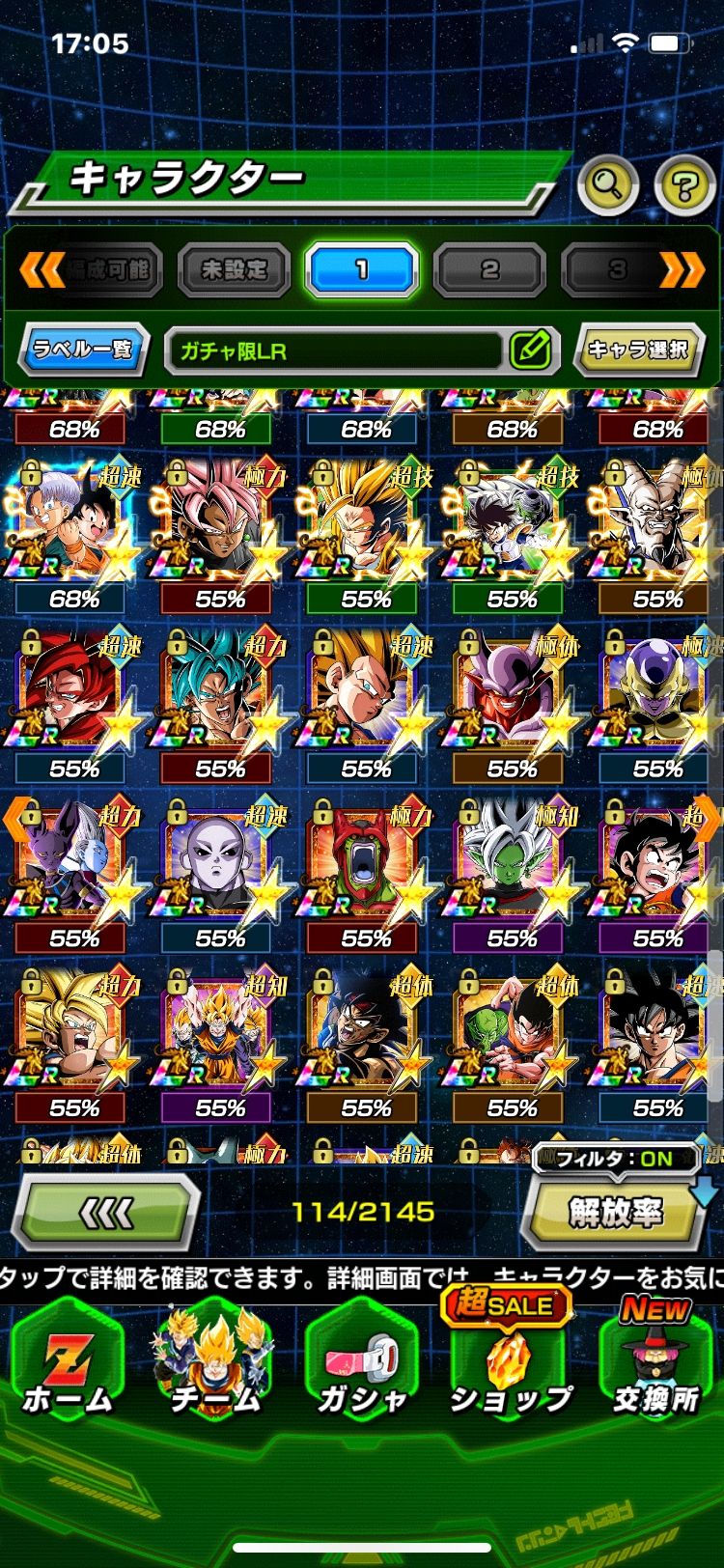Image resolution: width=724 pixels, height=1568 pixels.
Task: Tap the キャラ選択 button
Action: click(x=637, y=350)
